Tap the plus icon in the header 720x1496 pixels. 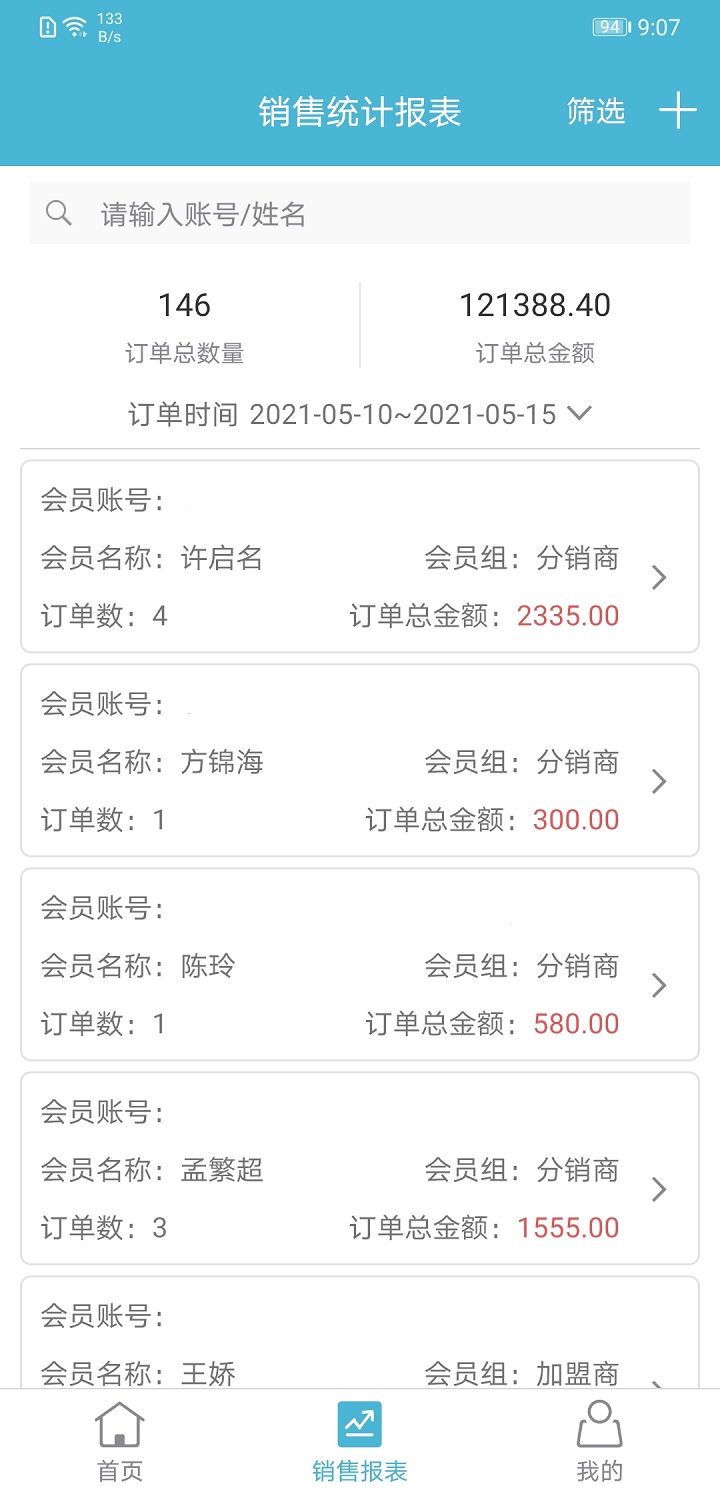(677, 110)
